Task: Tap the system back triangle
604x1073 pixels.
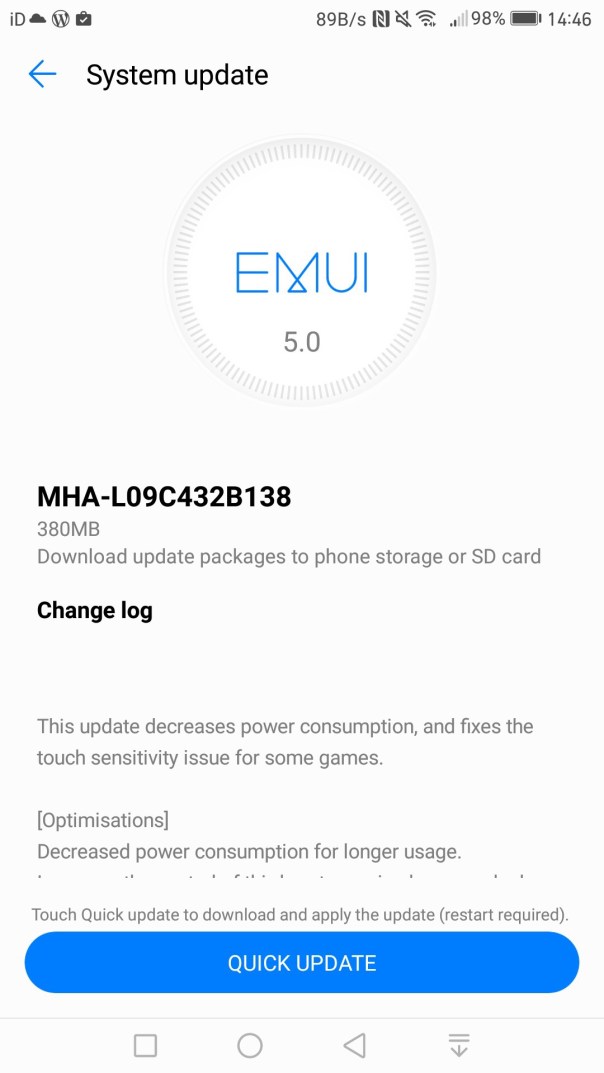Action: [x=354, y=1046]
